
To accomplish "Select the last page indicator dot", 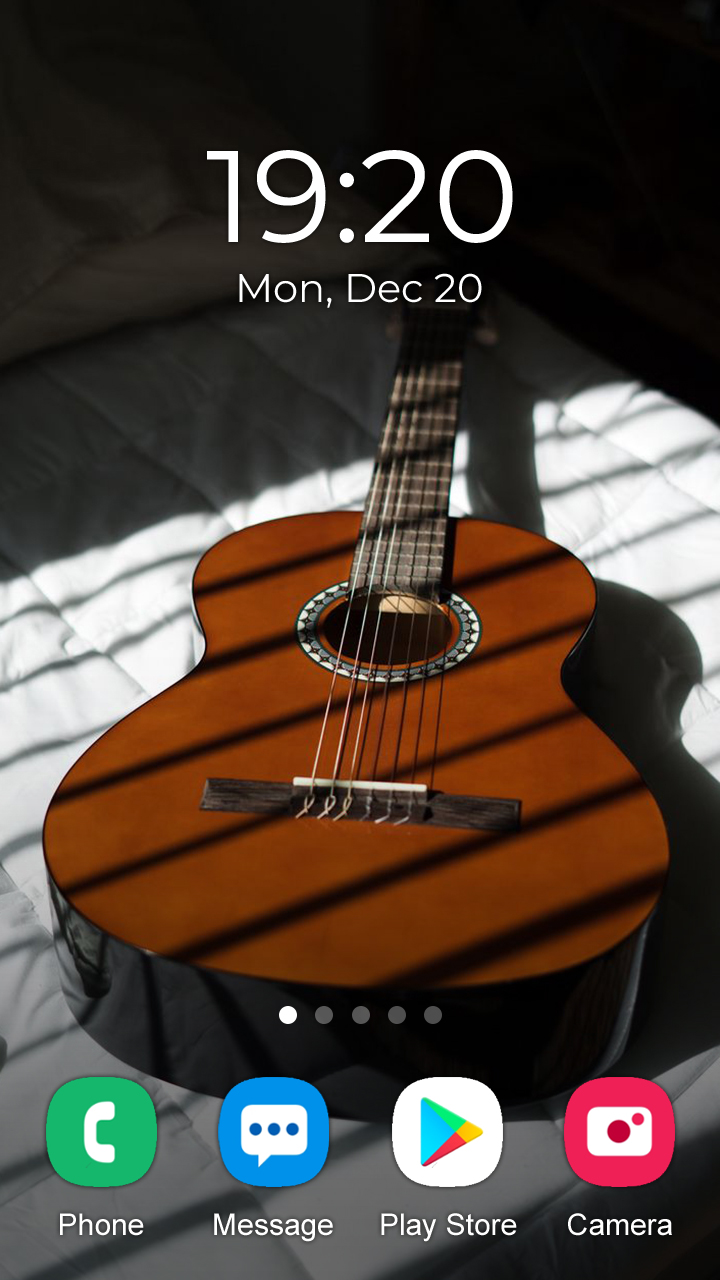I will click(432, 1015).
